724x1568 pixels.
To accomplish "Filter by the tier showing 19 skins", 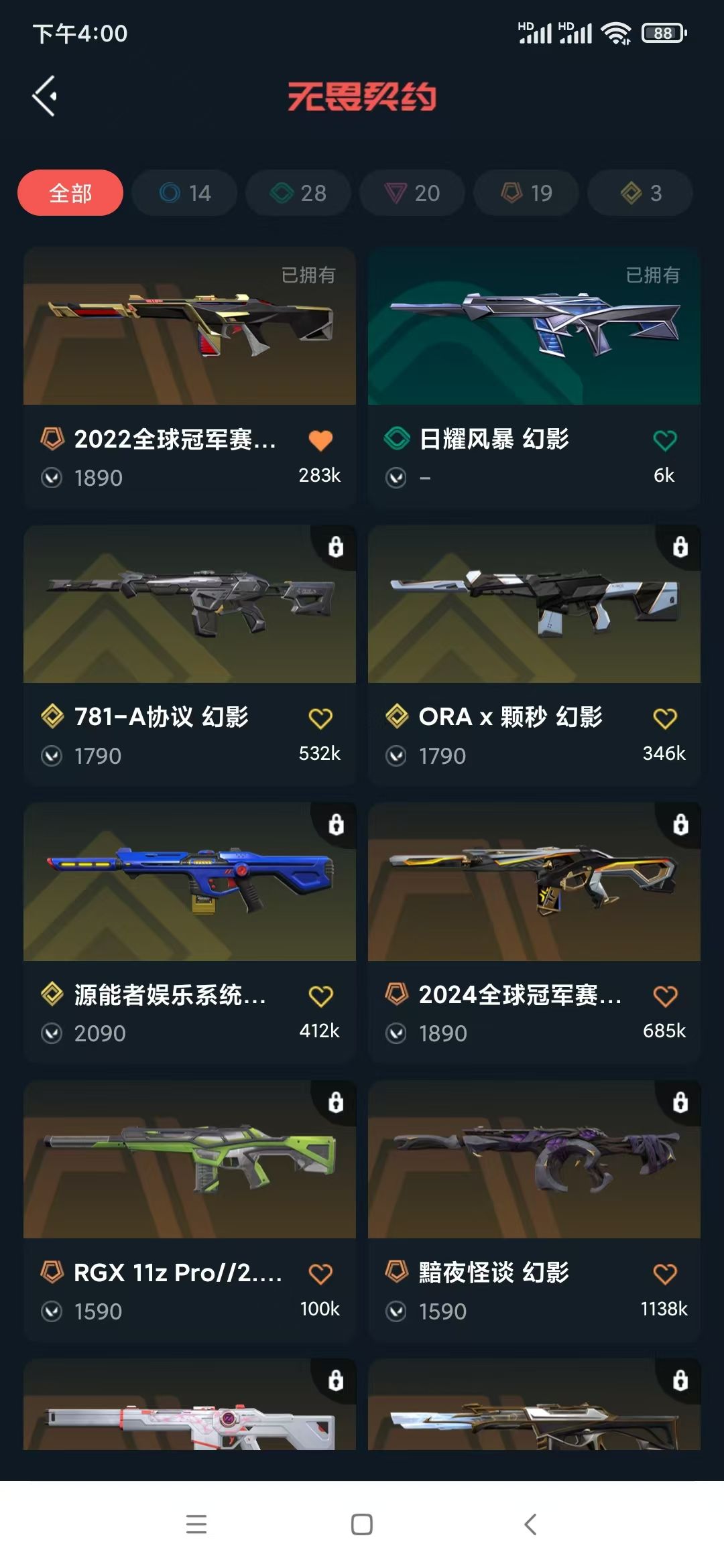I will [526, 193].
